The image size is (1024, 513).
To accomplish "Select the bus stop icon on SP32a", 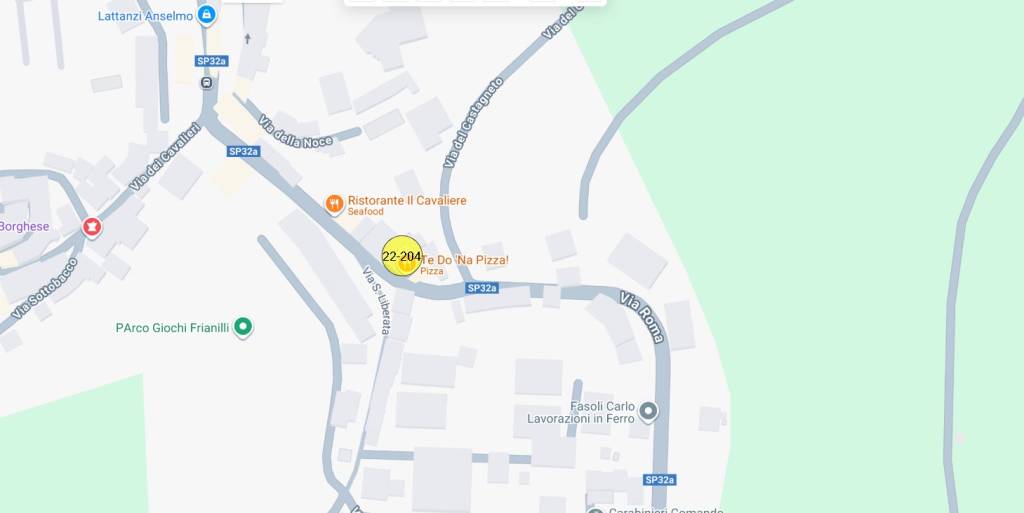I will (207, 83).
